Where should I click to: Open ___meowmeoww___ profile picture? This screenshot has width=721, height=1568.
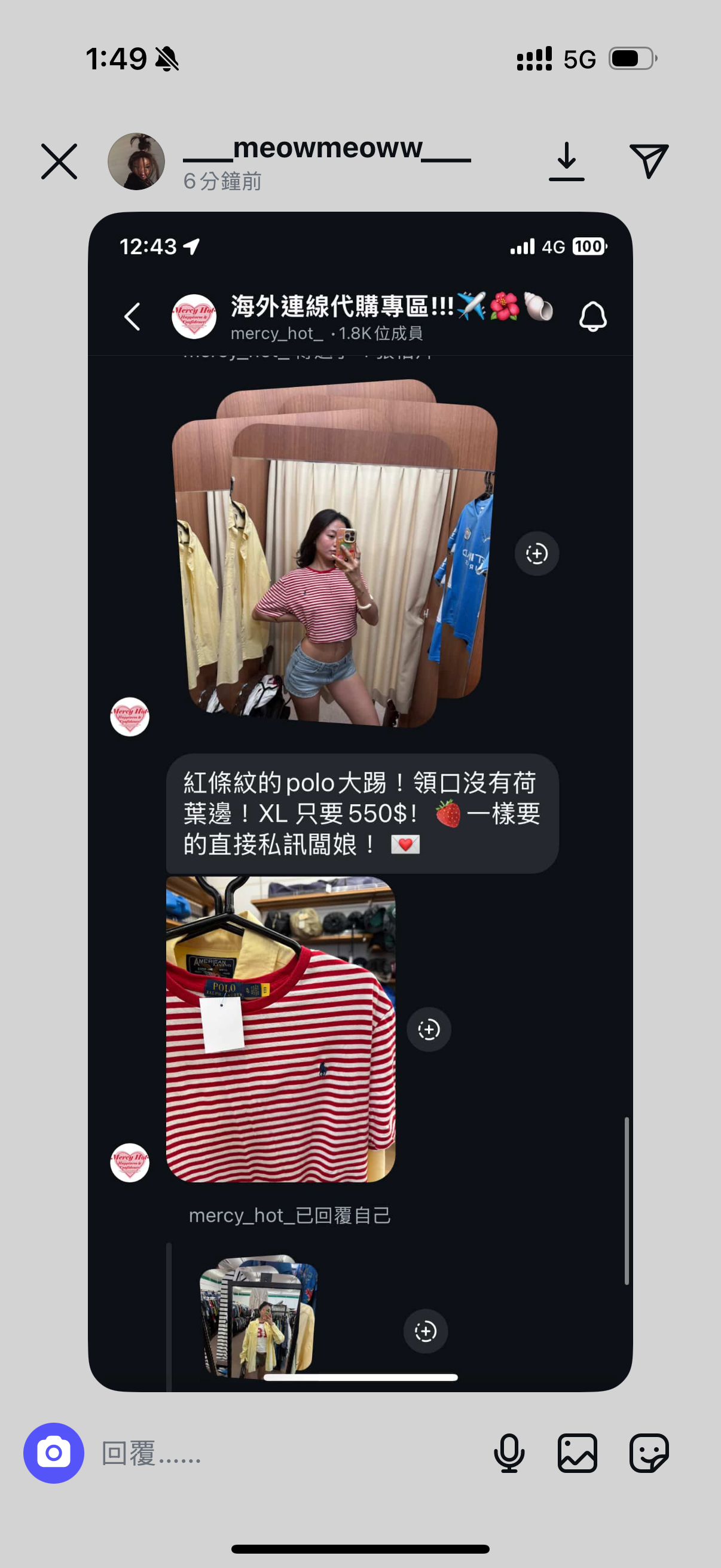tap(136, 162)
